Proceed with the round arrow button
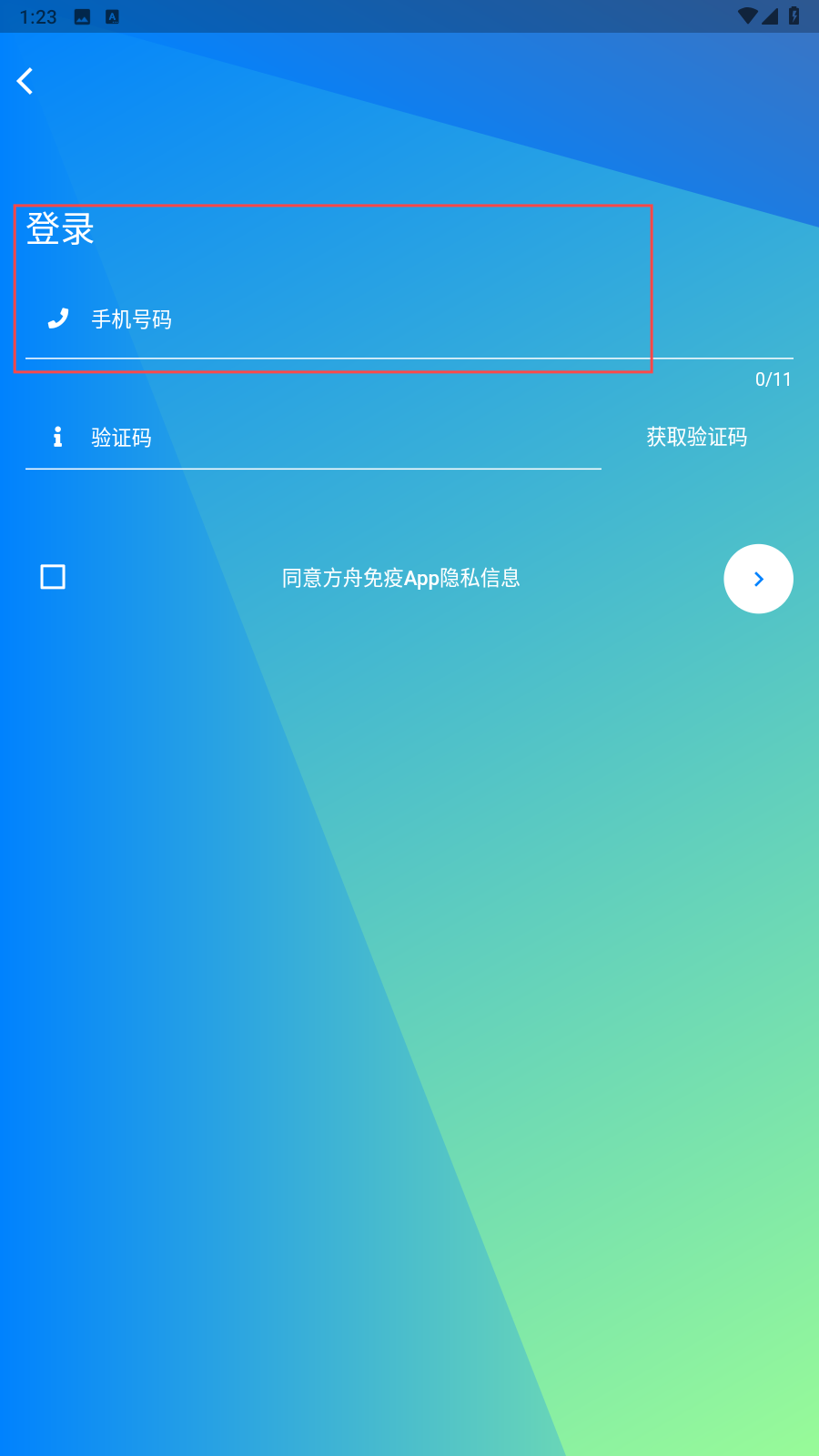819x1456 pixels. [757, 579]
